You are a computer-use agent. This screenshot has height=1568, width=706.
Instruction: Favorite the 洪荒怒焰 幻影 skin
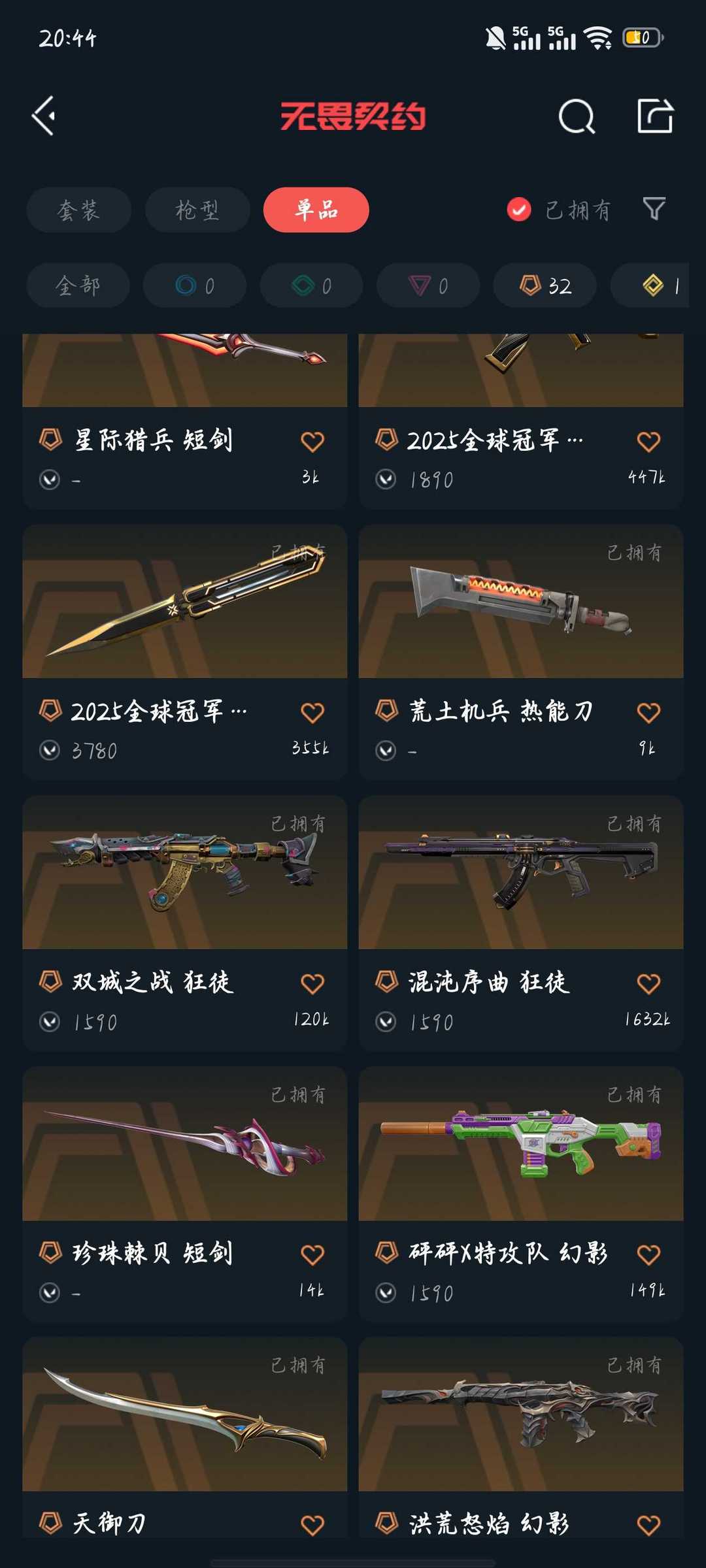click(x=648, y=1526)
